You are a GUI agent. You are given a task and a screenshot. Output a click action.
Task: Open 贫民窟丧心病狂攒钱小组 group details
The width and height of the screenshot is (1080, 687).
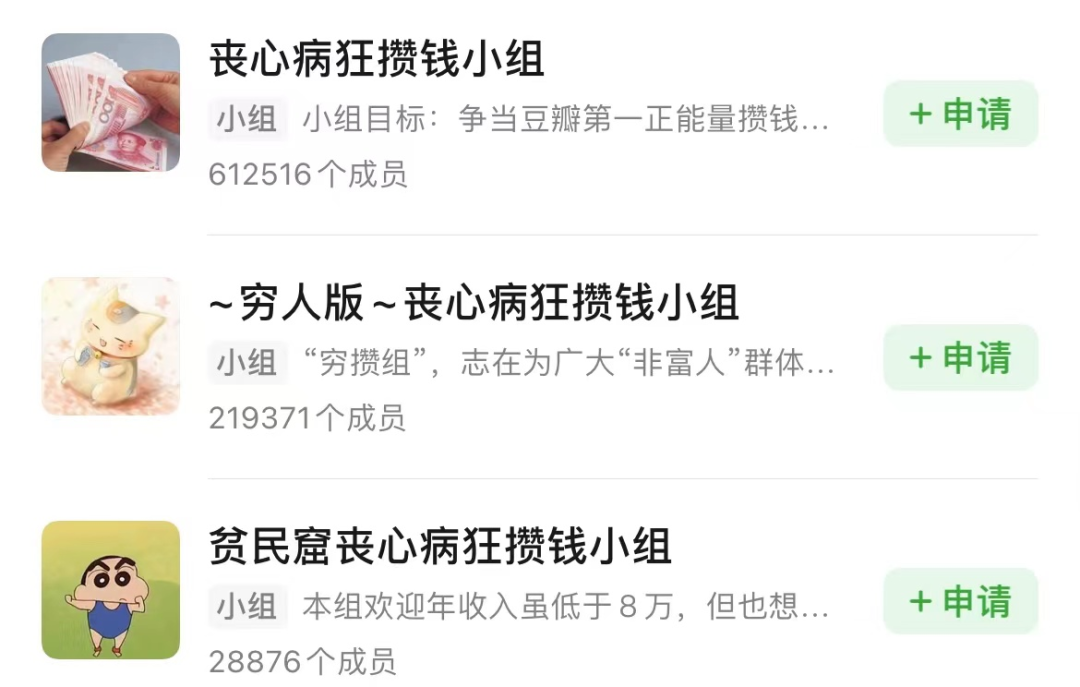coord(440,547)
